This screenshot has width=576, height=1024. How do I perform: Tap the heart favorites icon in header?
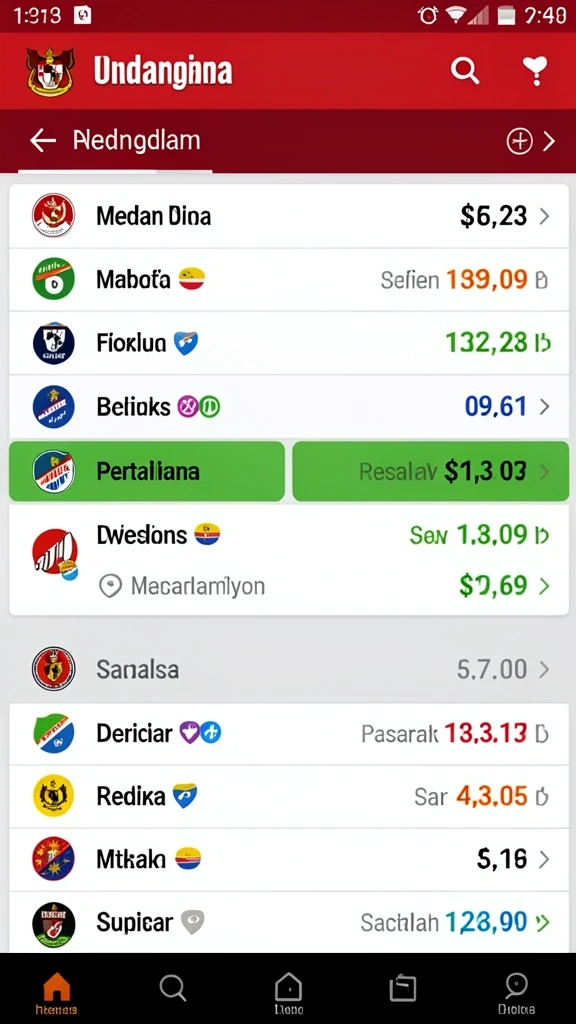point(534,71)
